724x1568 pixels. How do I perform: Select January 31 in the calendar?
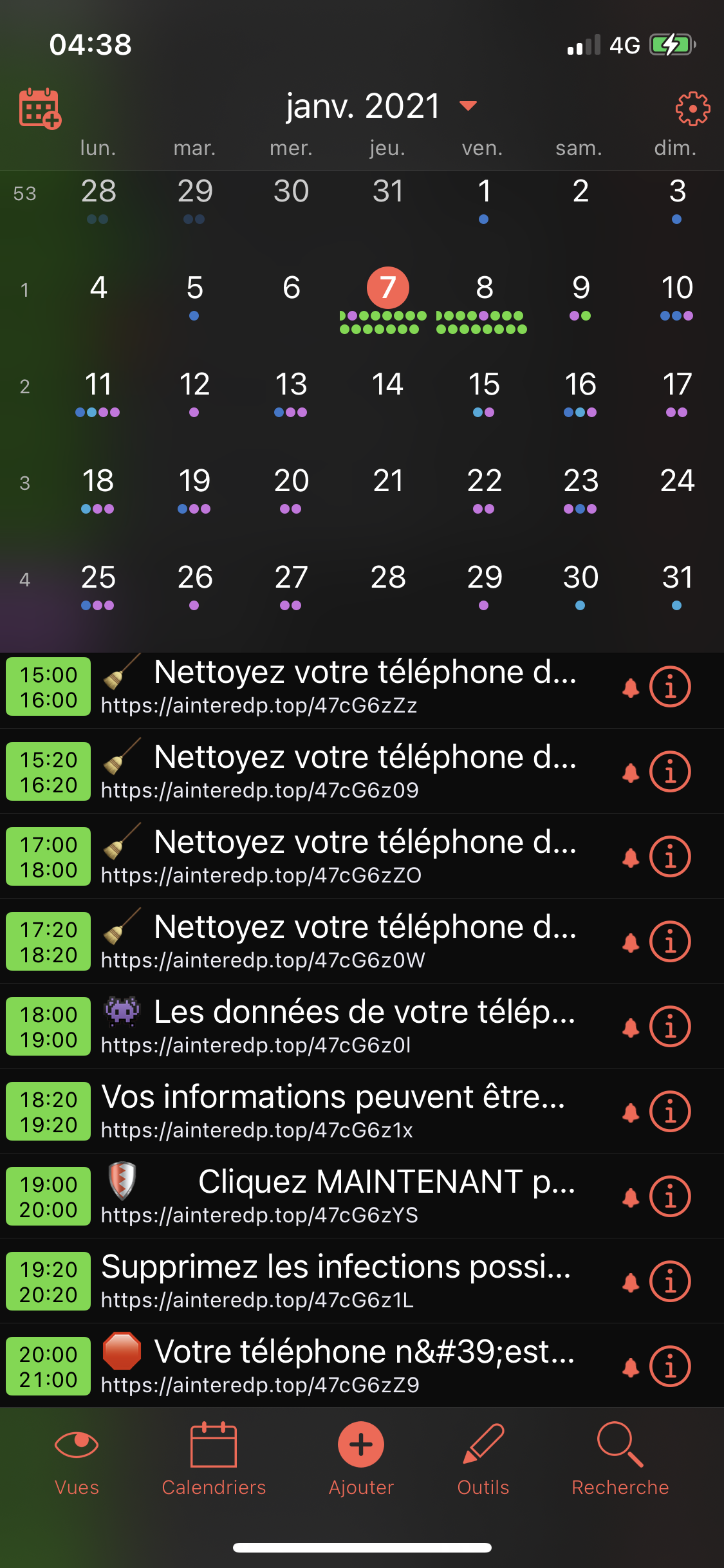click(x=677, y=578)
